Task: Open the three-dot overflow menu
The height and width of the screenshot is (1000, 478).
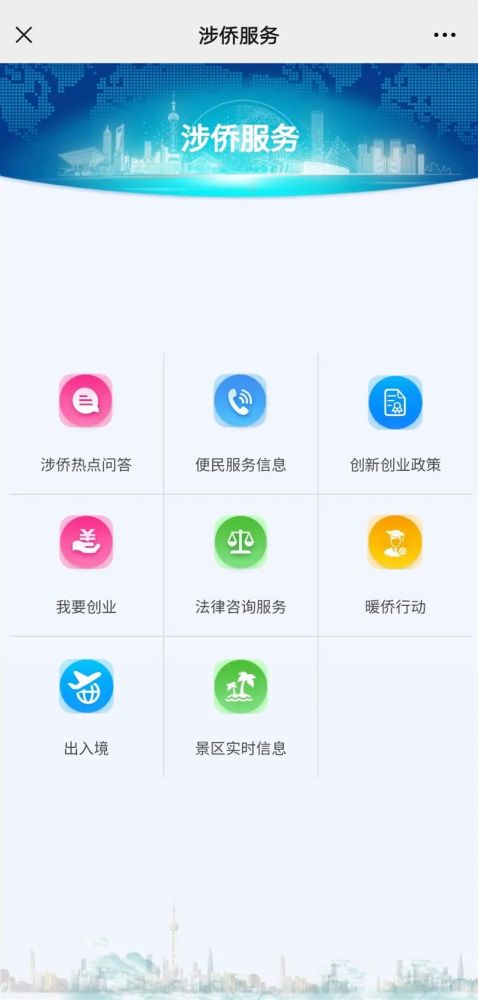Action: point(444,35)
